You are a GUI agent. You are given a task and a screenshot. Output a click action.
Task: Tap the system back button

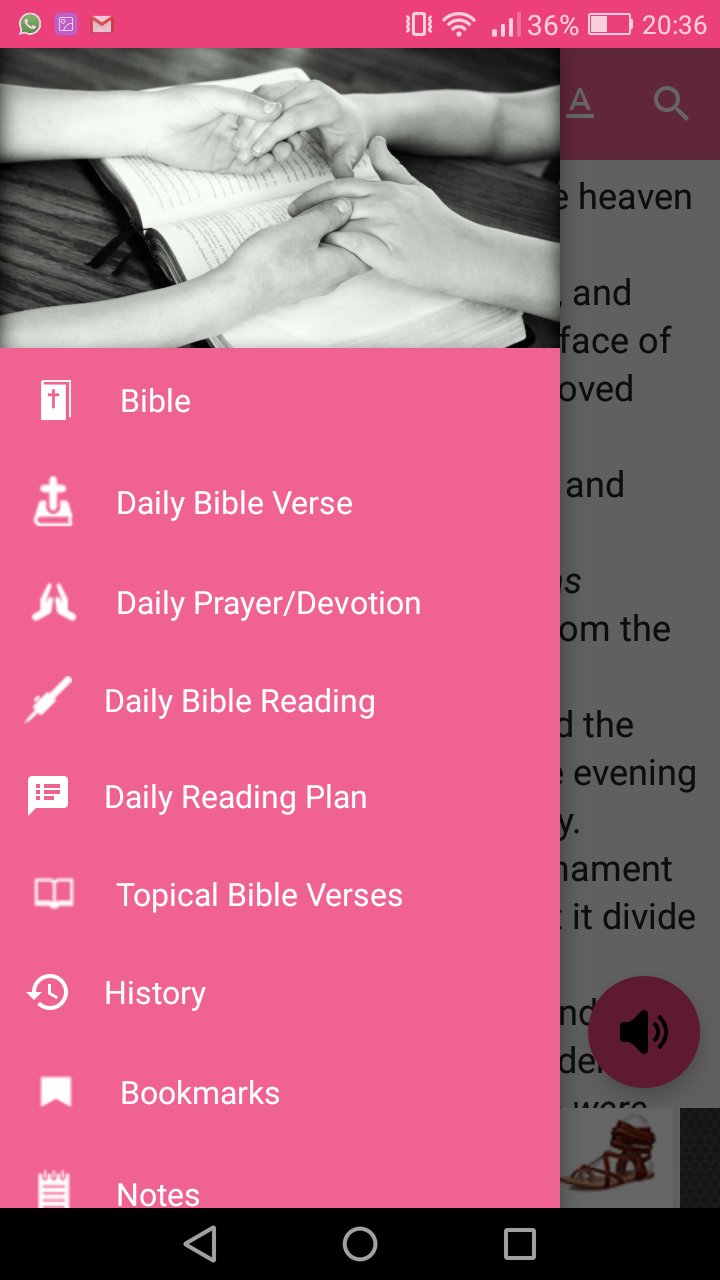200,1244
